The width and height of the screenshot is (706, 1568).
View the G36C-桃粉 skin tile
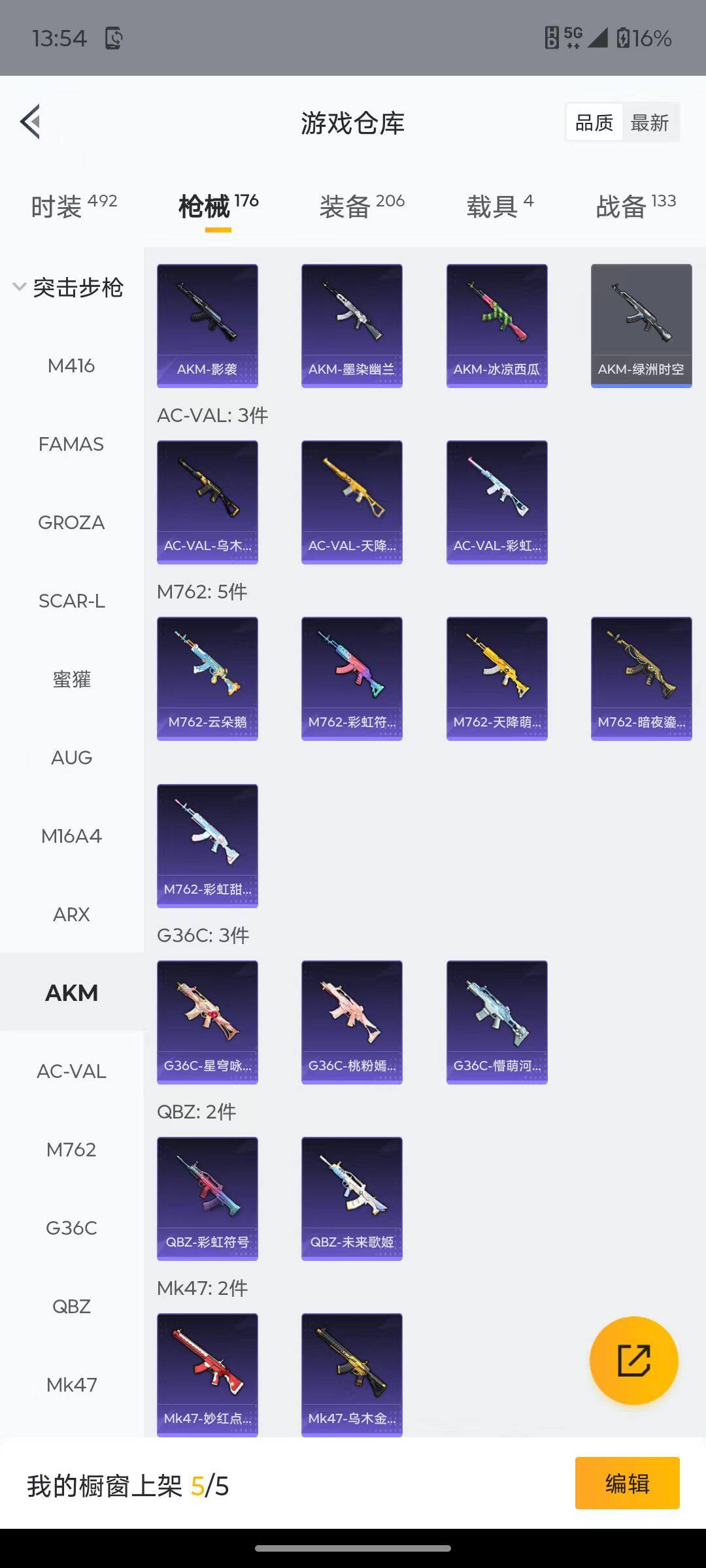coord(352,1022)
